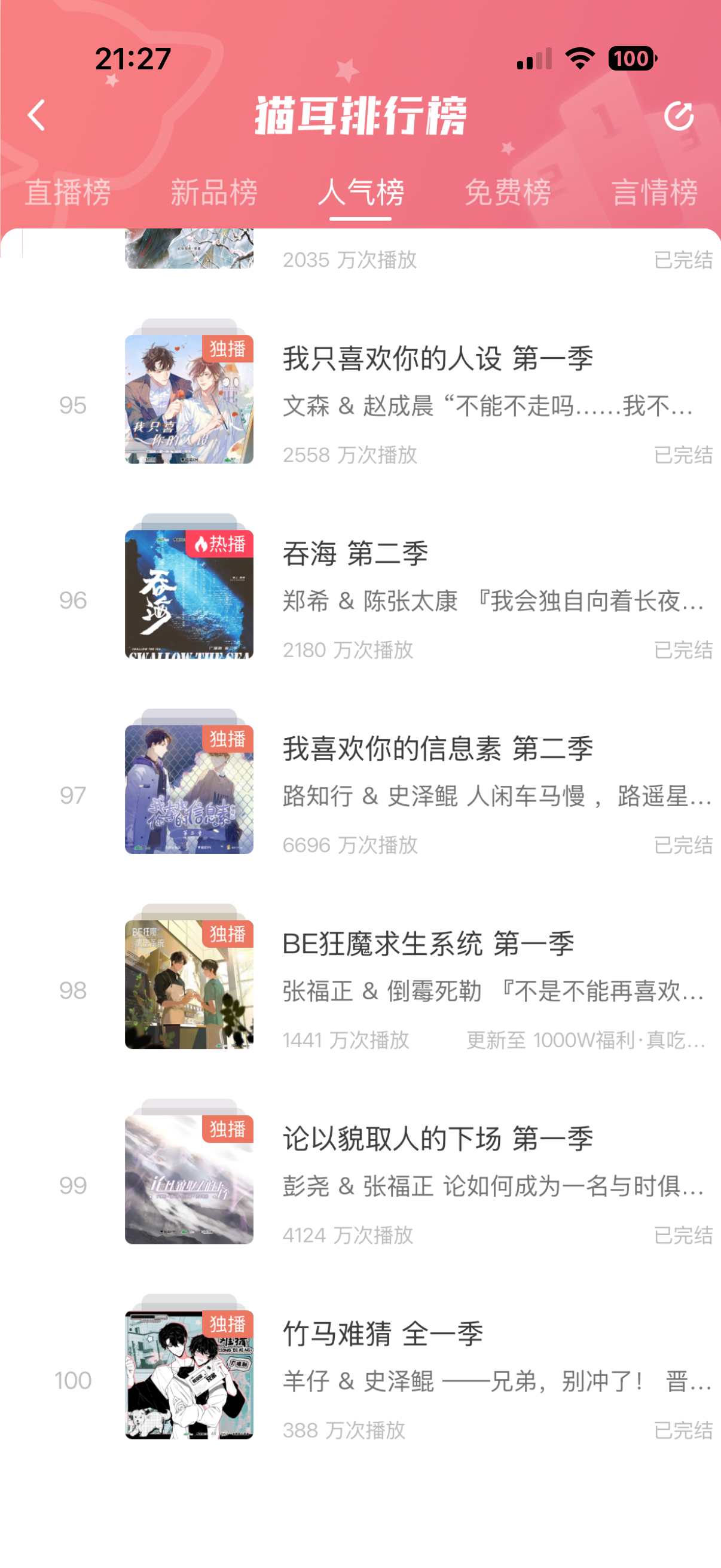Switch to the 新品榜 tab

[x=214, y=193]
